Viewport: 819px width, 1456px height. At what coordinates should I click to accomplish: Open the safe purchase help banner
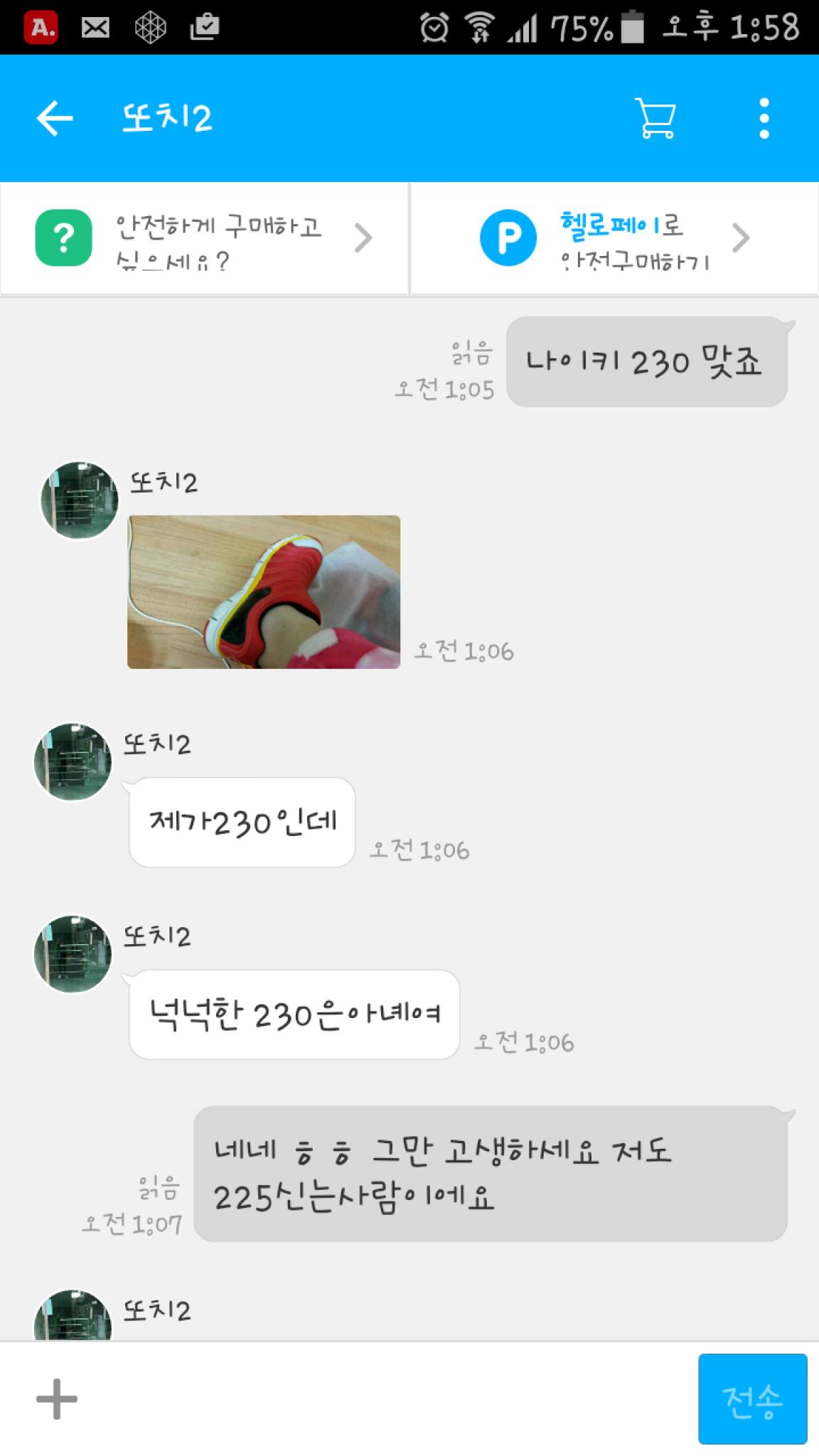(x=204, y=239)
